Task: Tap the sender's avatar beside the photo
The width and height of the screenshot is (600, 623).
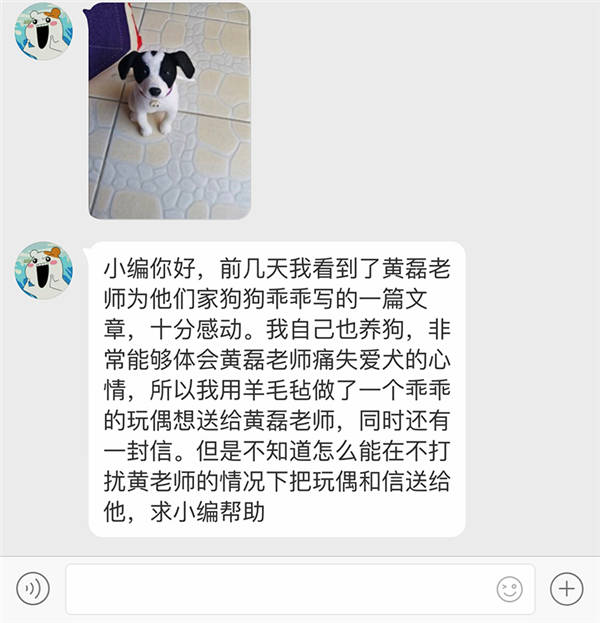Action: (x=43, y=31)
